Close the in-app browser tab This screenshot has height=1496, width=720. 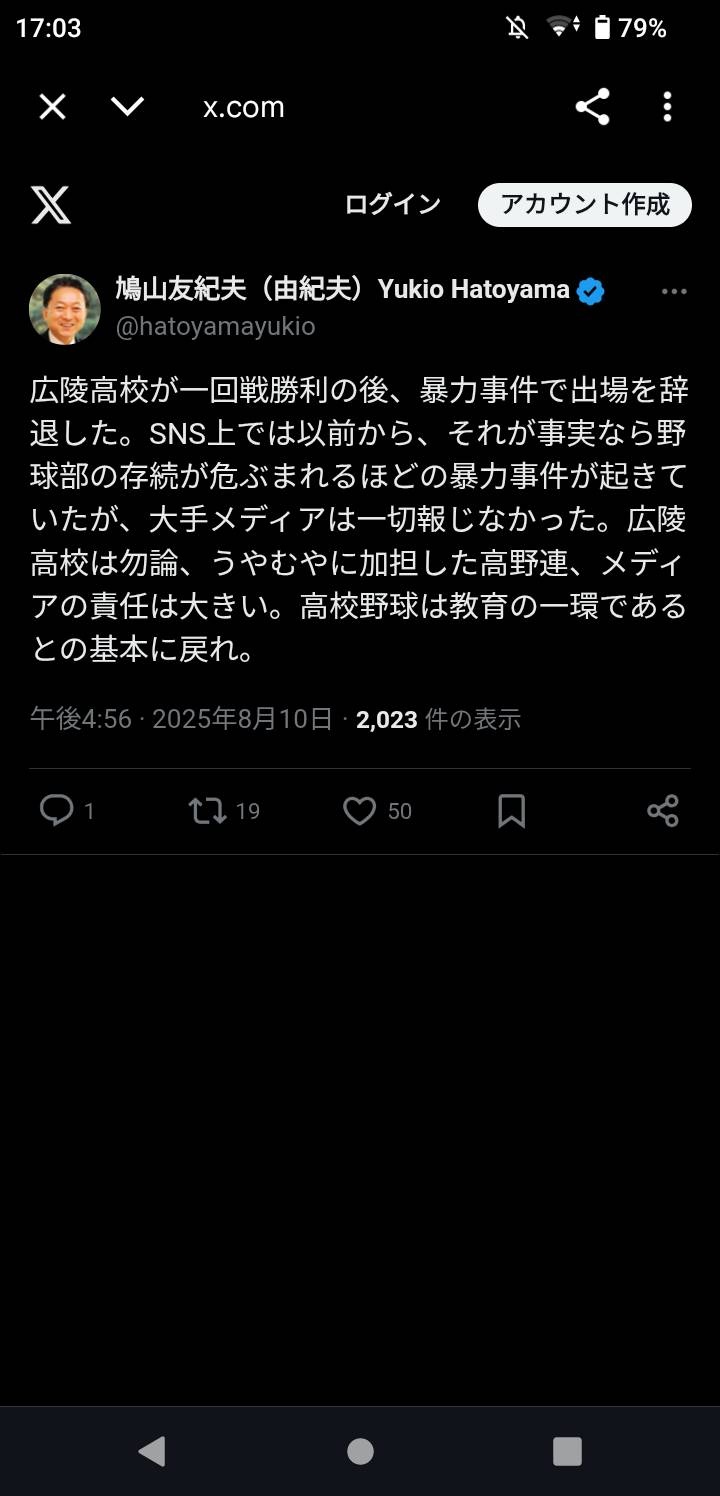(52, 107)
